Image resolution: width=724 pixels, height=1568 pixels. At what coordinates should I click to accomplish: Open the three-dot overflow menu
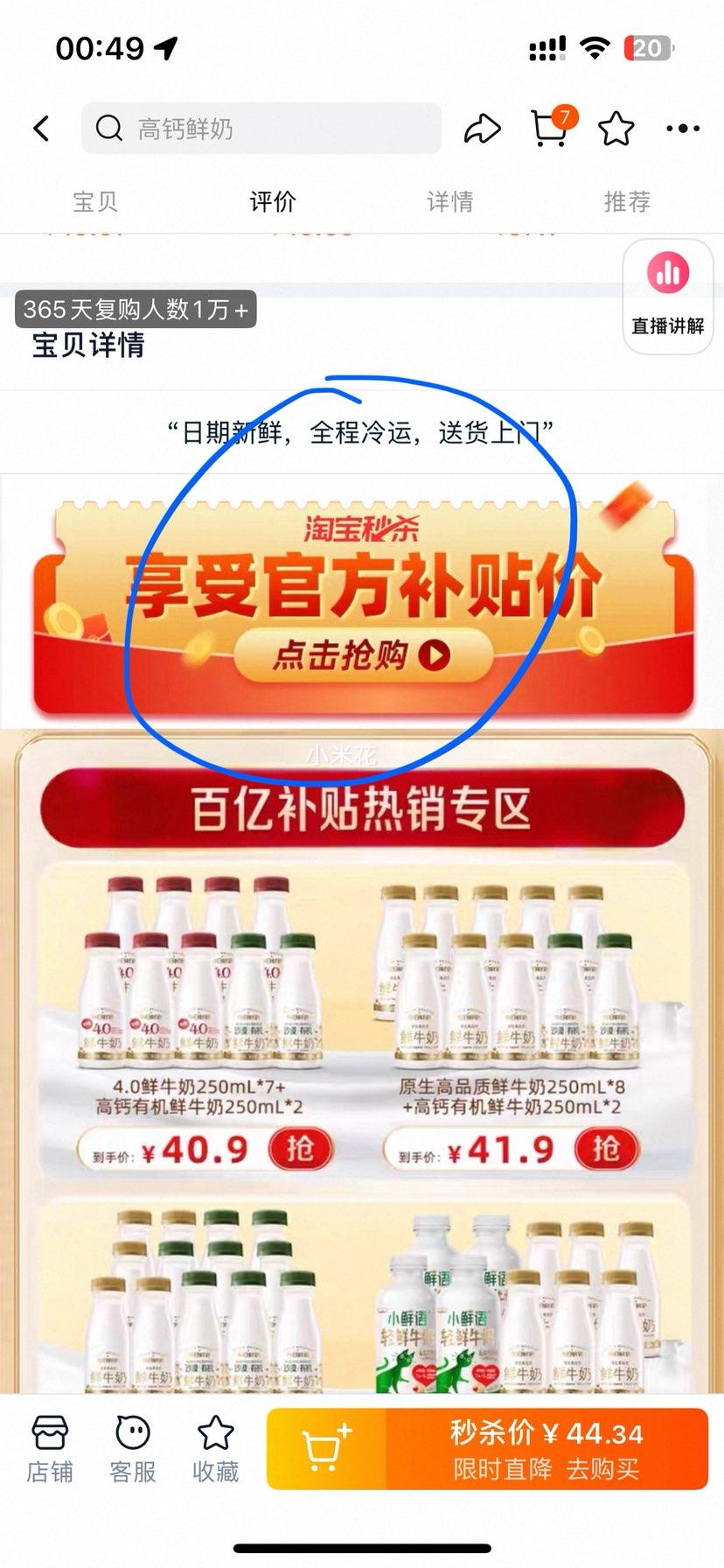pos(682,129)
